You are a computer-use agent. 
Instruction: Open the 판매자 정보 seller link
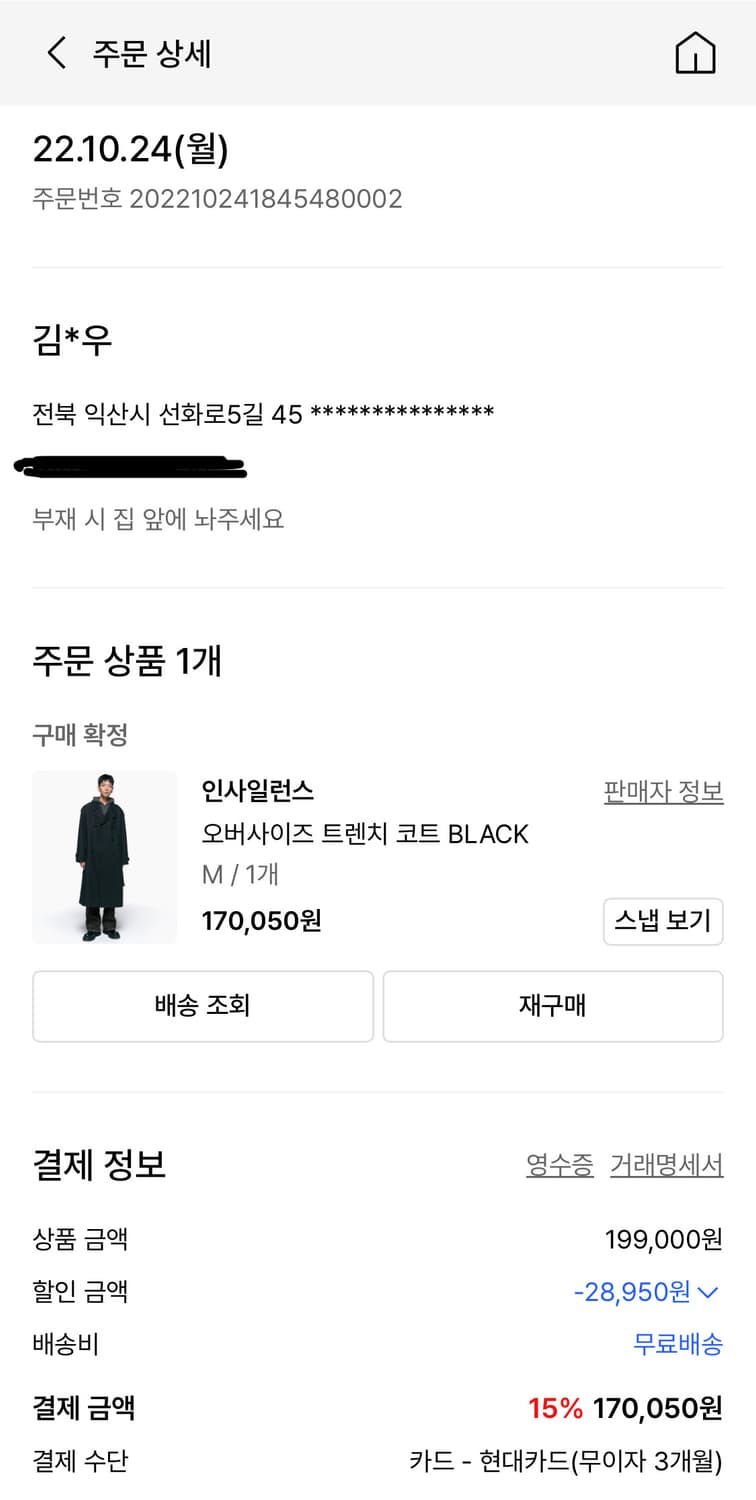[x=663, y=790]
